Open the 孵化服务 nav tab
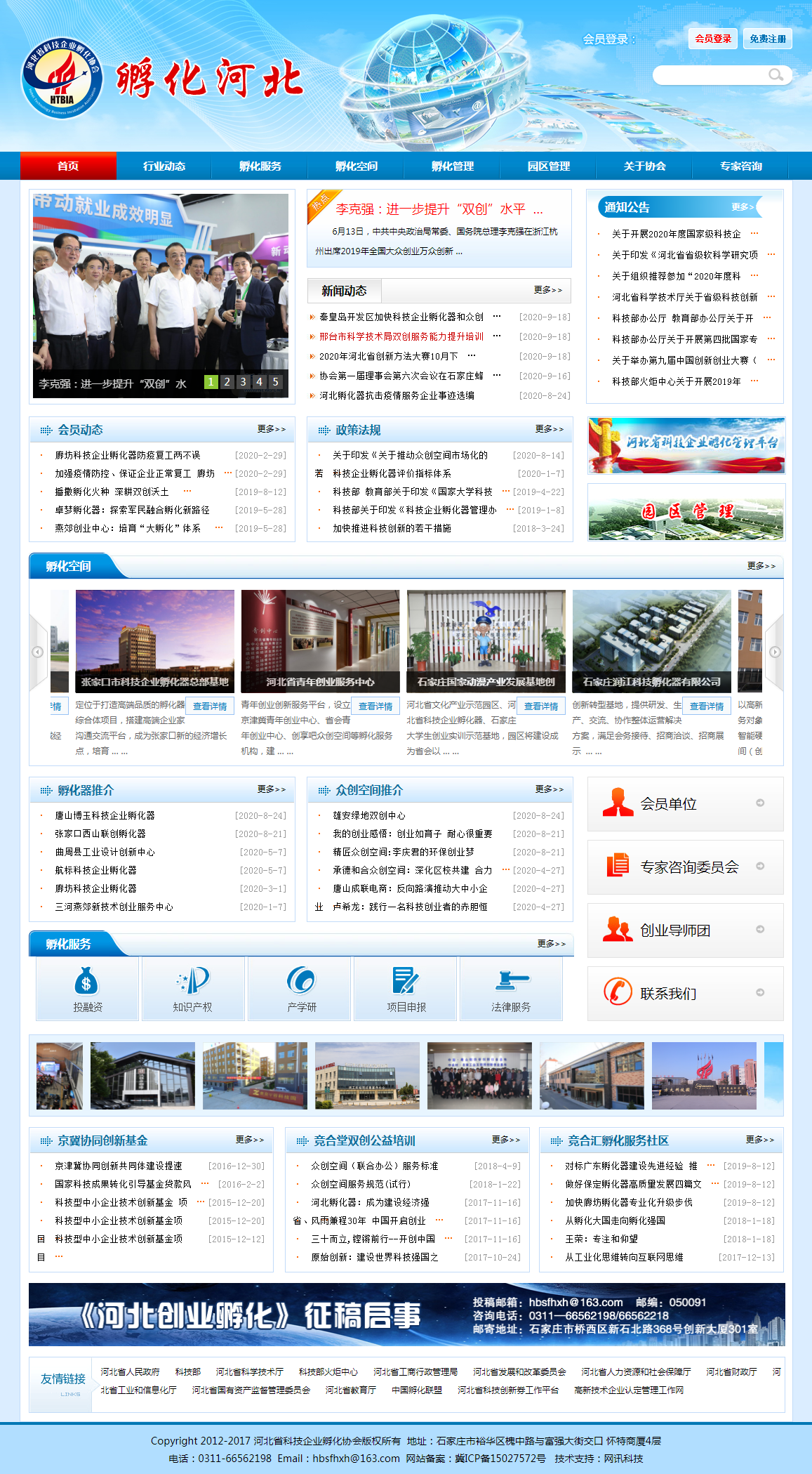 coord(260,166)
